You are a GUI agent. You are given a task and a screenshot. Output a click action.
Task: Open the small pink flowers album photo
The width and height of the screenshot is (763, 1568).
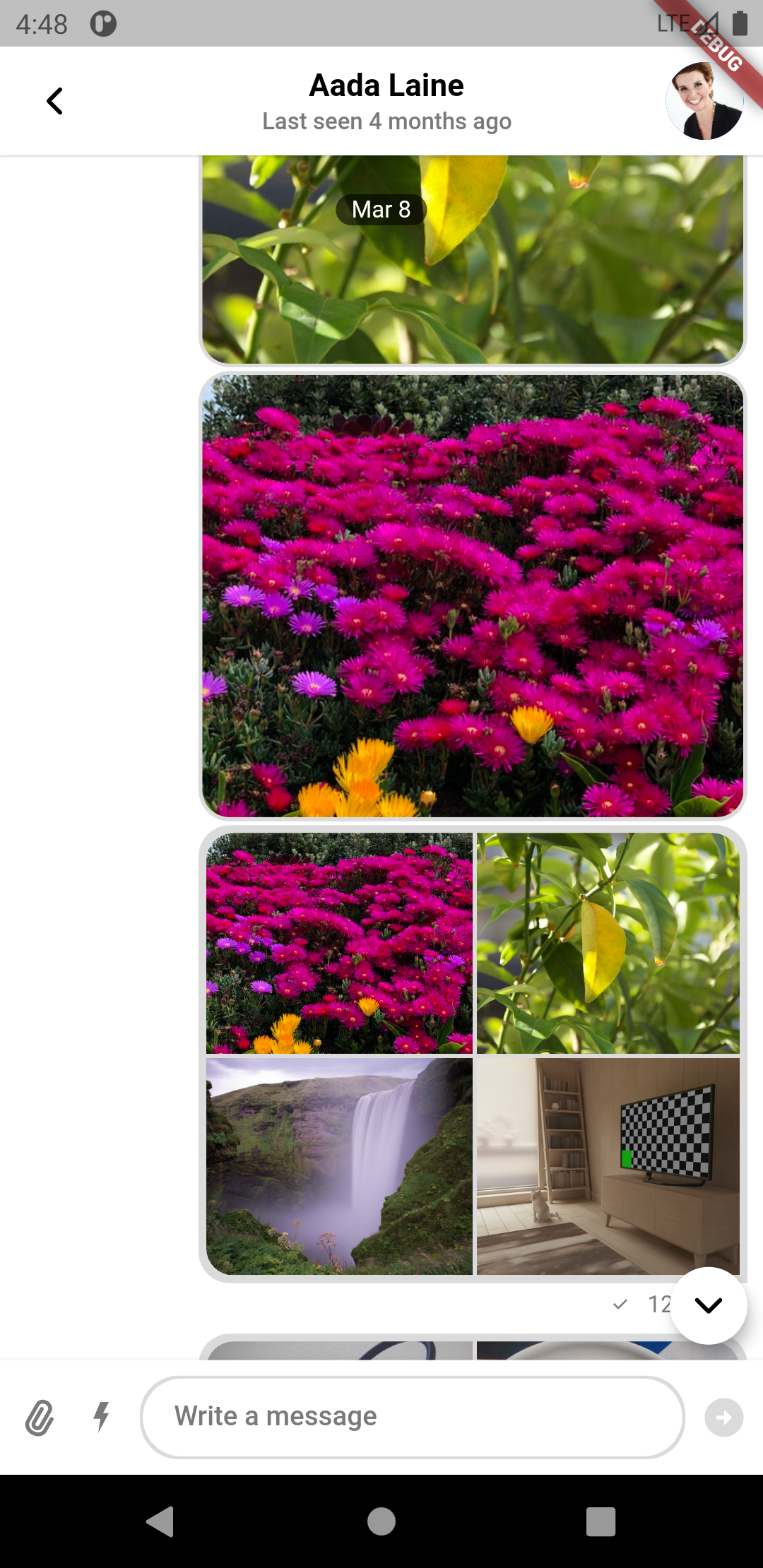339,943
